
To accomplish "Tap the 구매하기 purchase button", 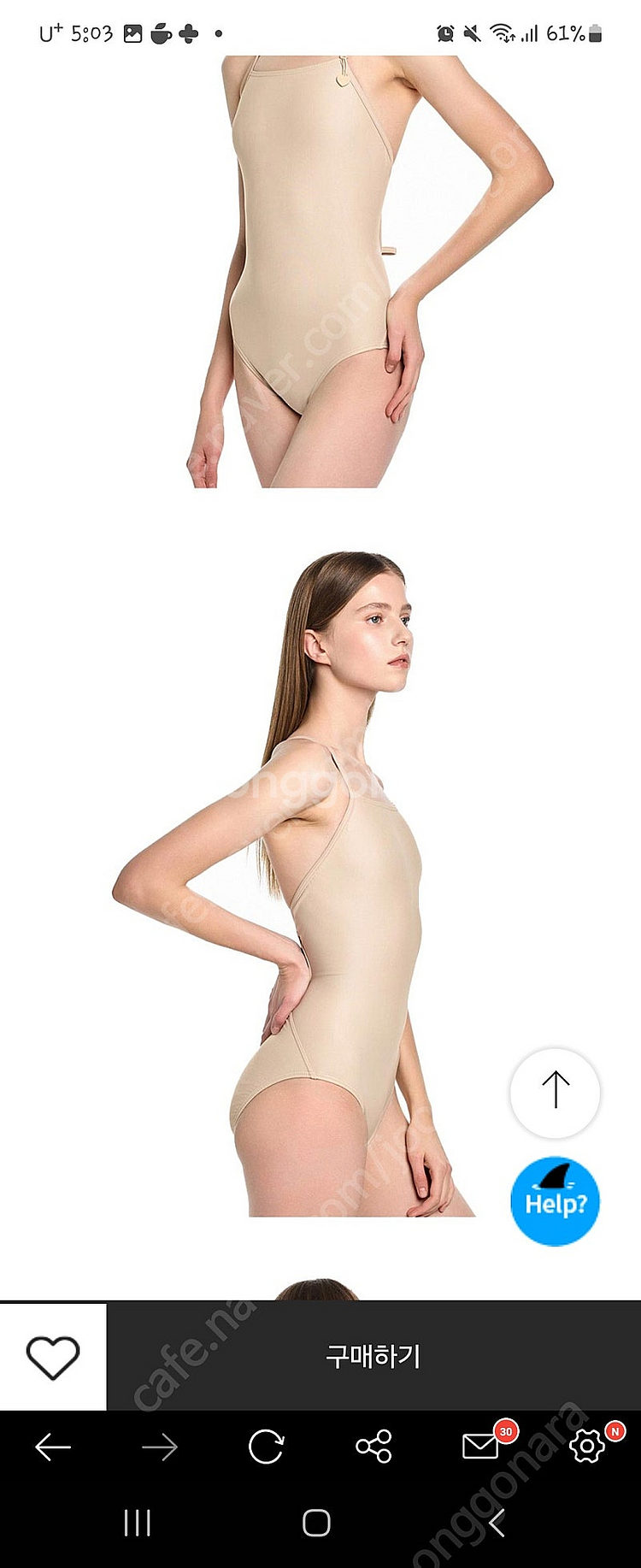I will 373,1357.
